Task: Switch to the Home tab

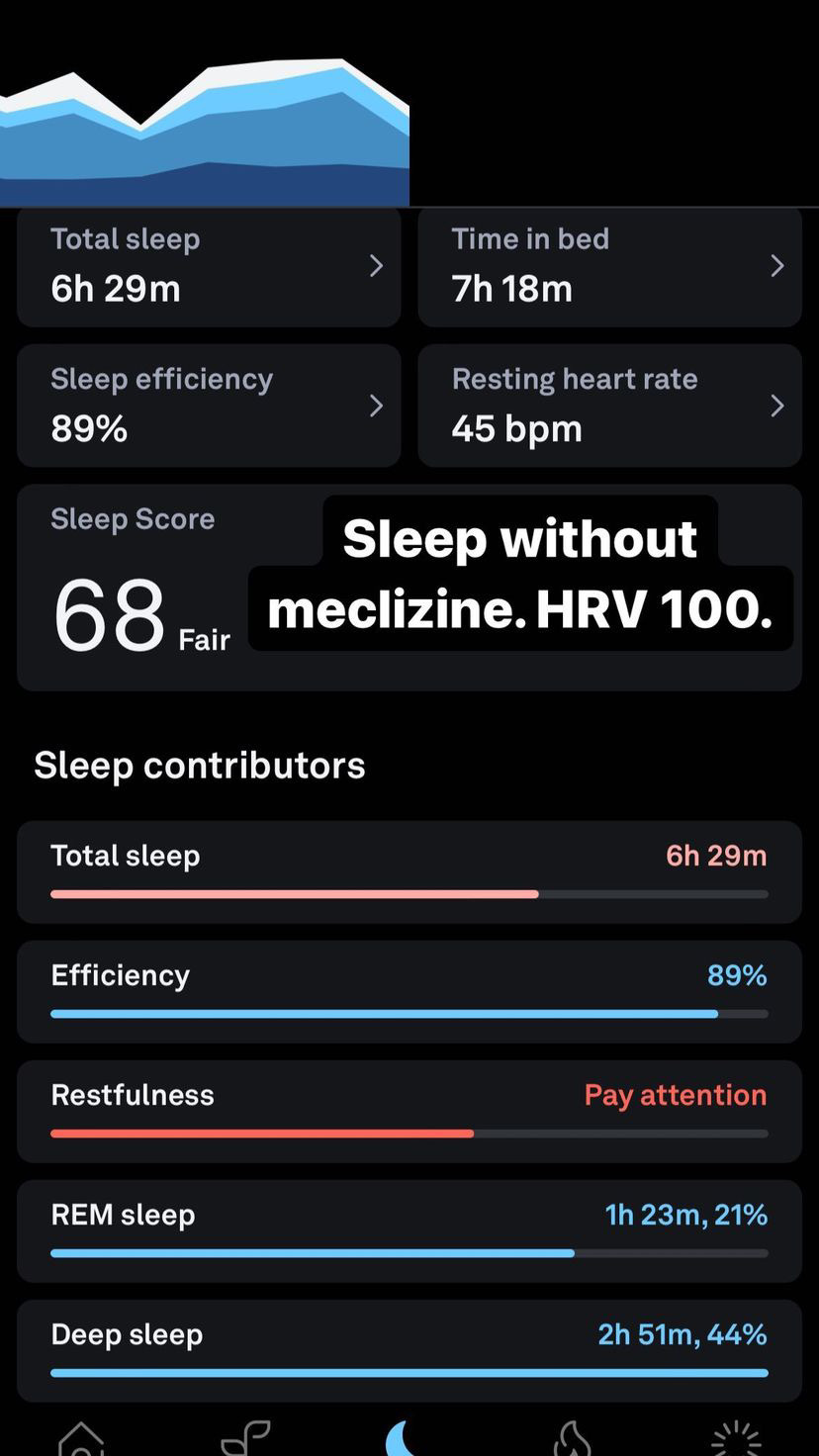Action: pos(81,1438)
